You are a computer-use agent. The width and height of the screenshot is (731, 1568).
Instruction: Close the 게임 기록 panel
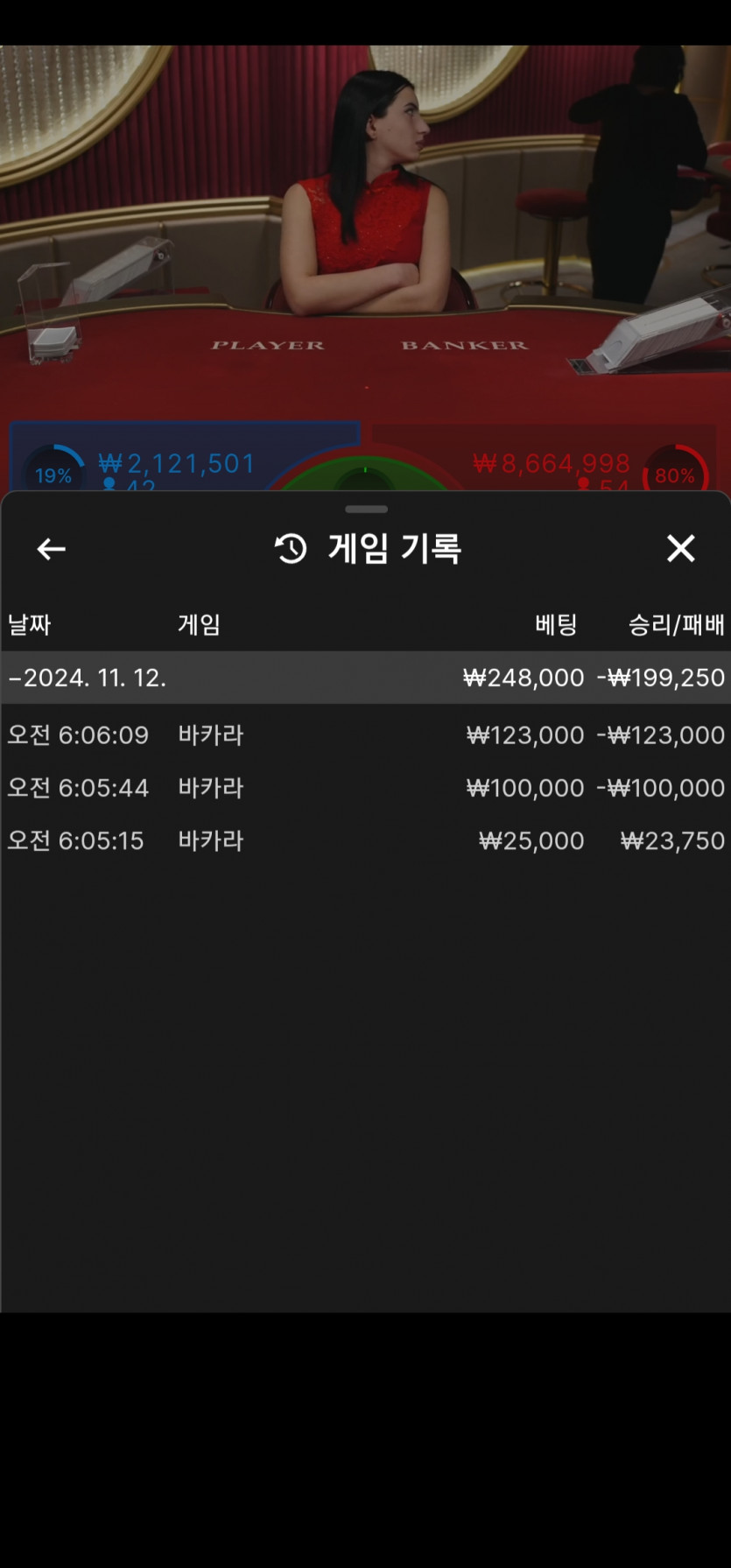coord(680,549)
